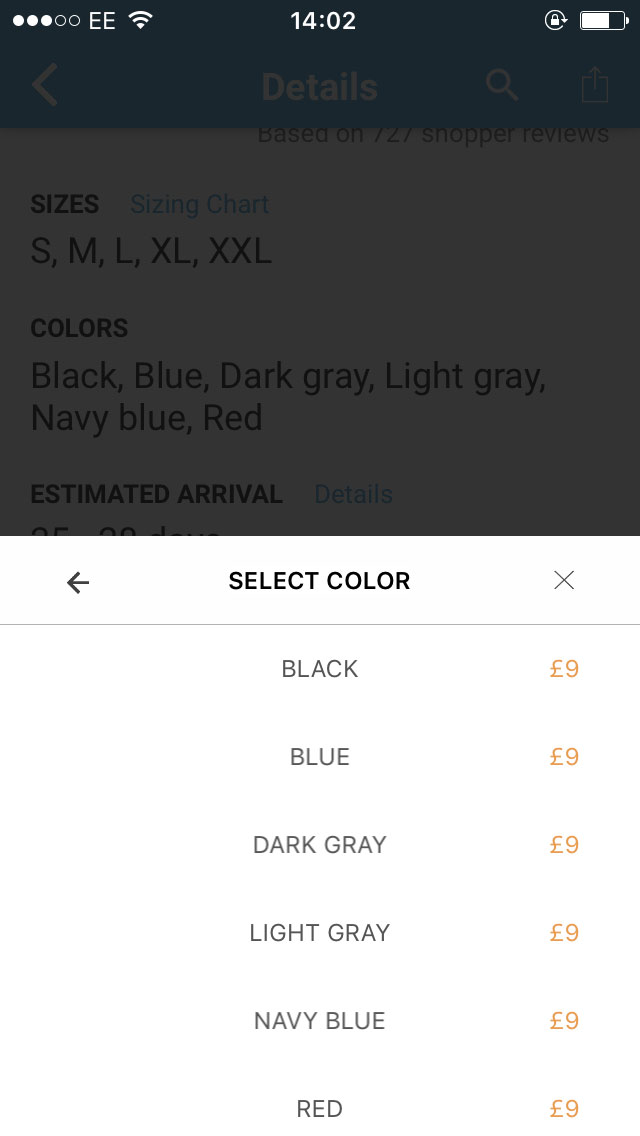
Task: Select the Black color option
Action: pos(320,669)
